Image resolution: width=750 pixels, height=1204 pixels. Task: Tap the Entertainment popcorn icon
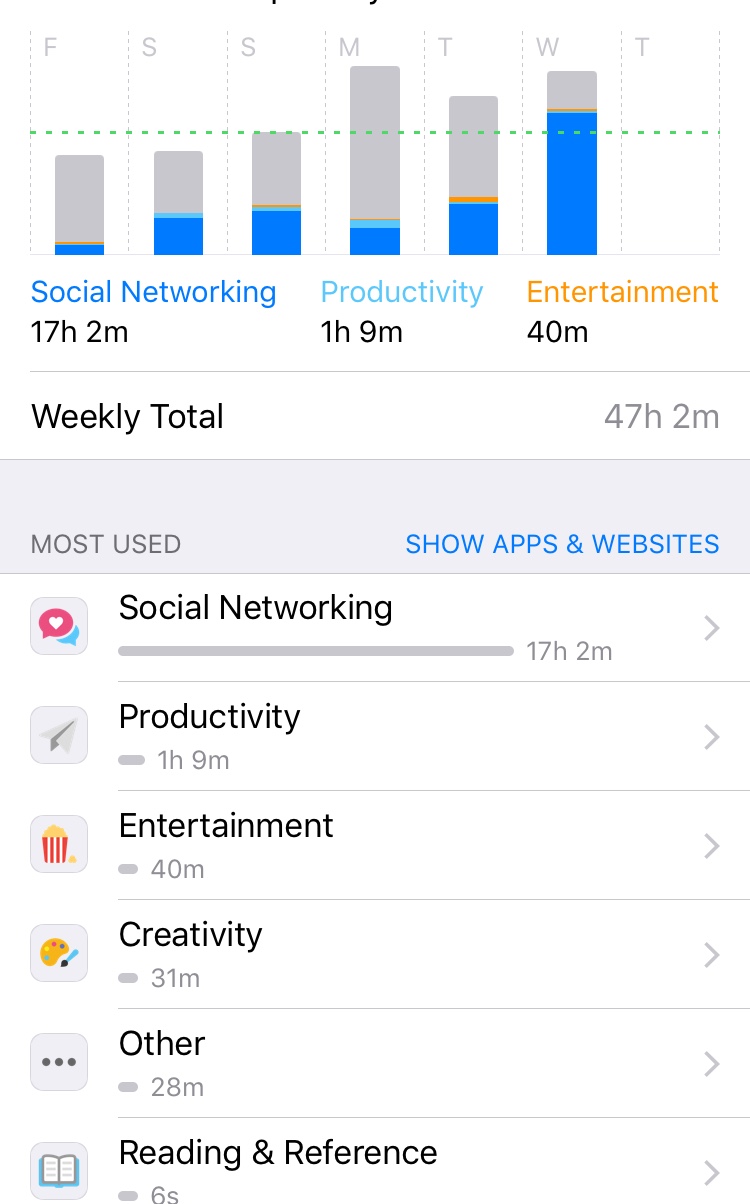60,844
